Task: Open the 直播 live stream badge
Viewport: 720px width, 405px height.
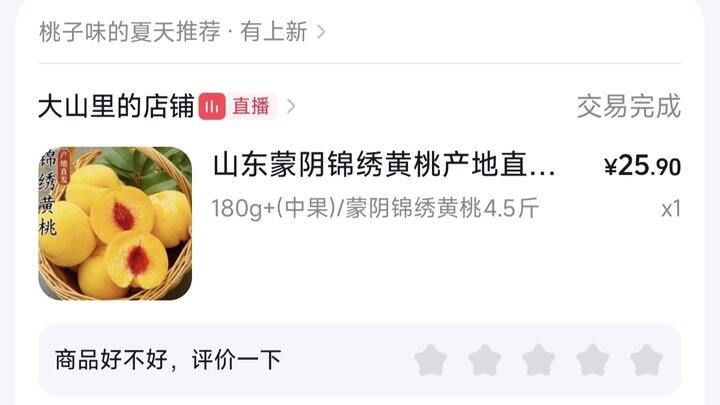Action: click(238, 106)
